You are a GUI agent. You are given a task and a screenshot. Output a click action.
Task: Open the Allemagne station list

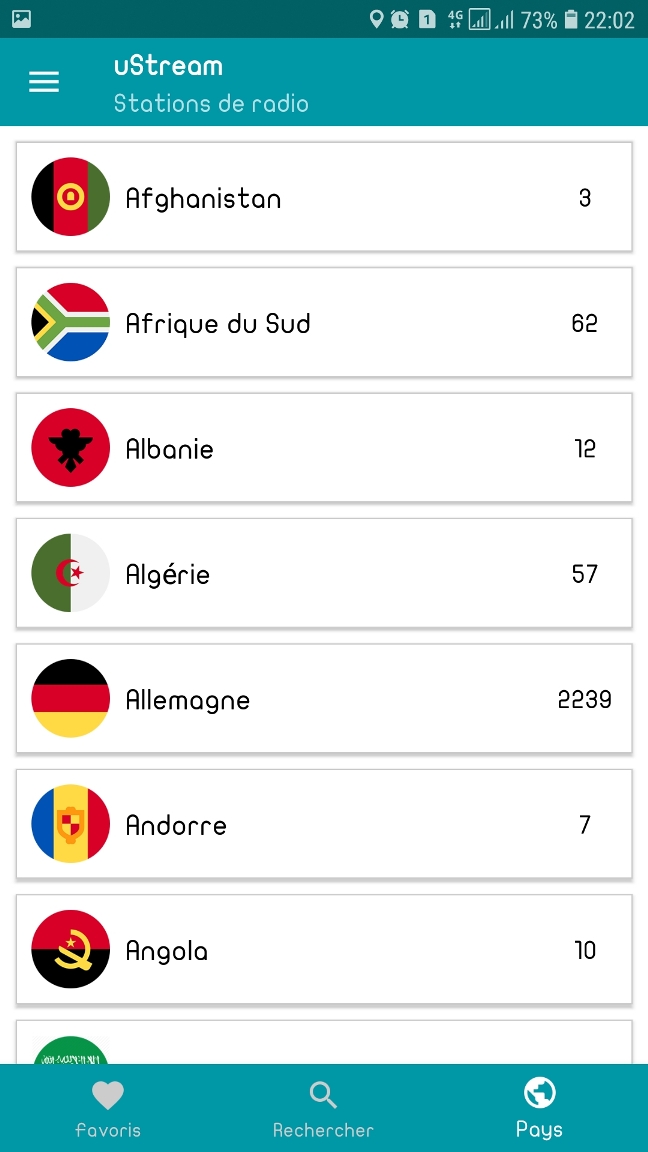(324, 699)
